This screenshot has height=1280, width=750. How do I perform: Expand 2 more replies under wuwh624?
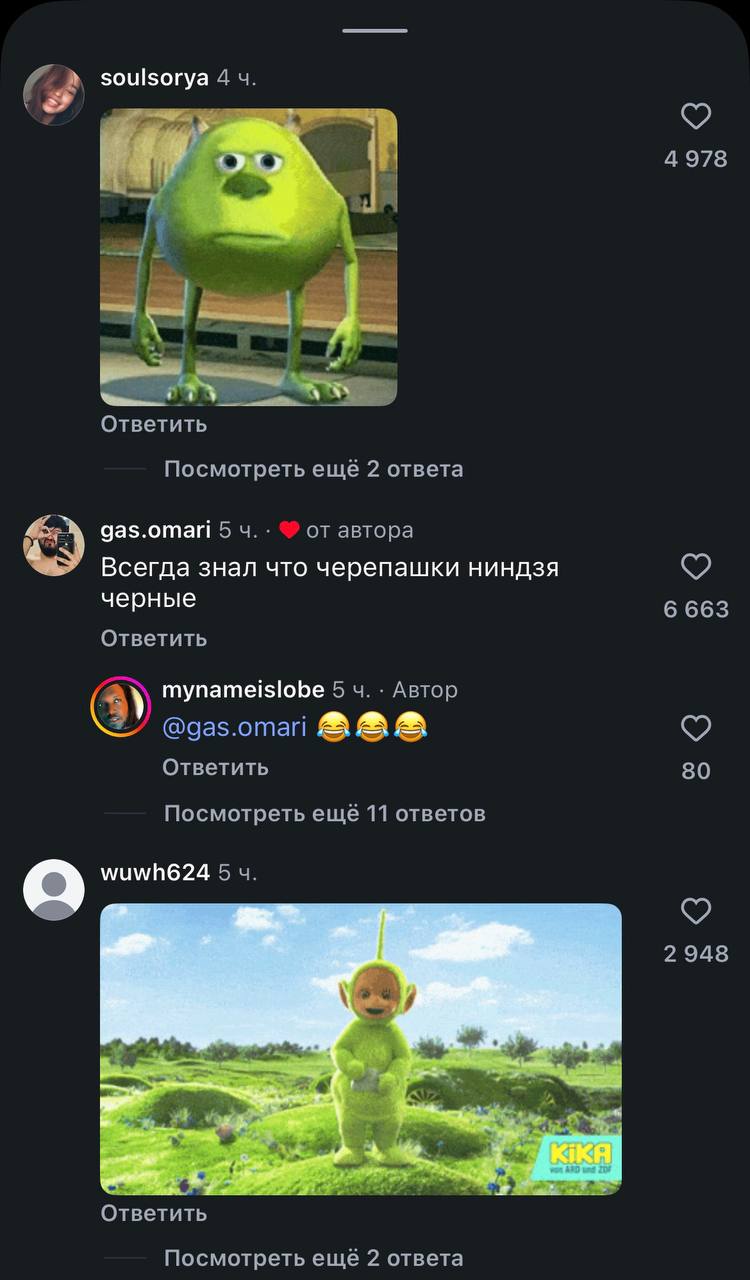[x=313, y=1258]
